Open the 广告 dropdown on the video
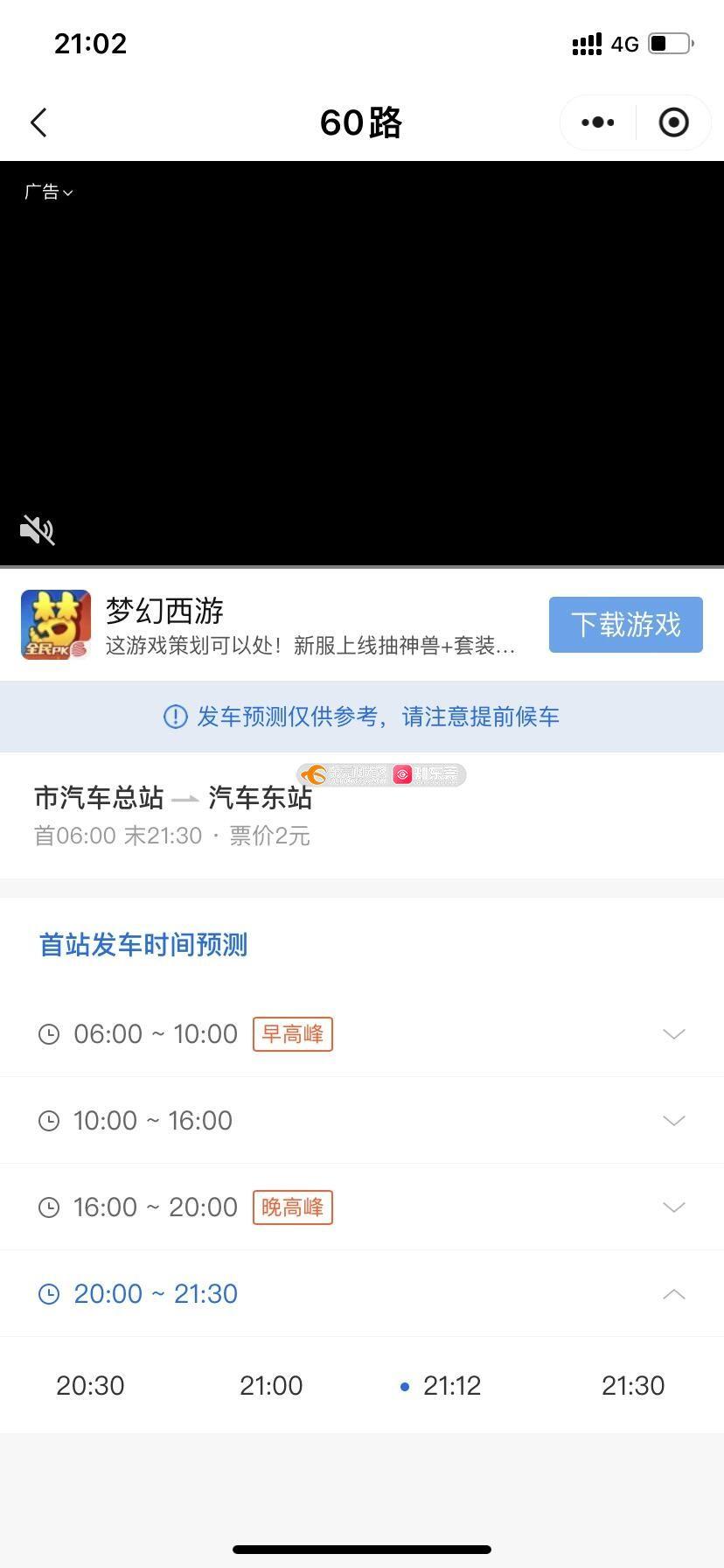Image resolution: width=724 pixels, height=1568 pixels. [48, 192]
